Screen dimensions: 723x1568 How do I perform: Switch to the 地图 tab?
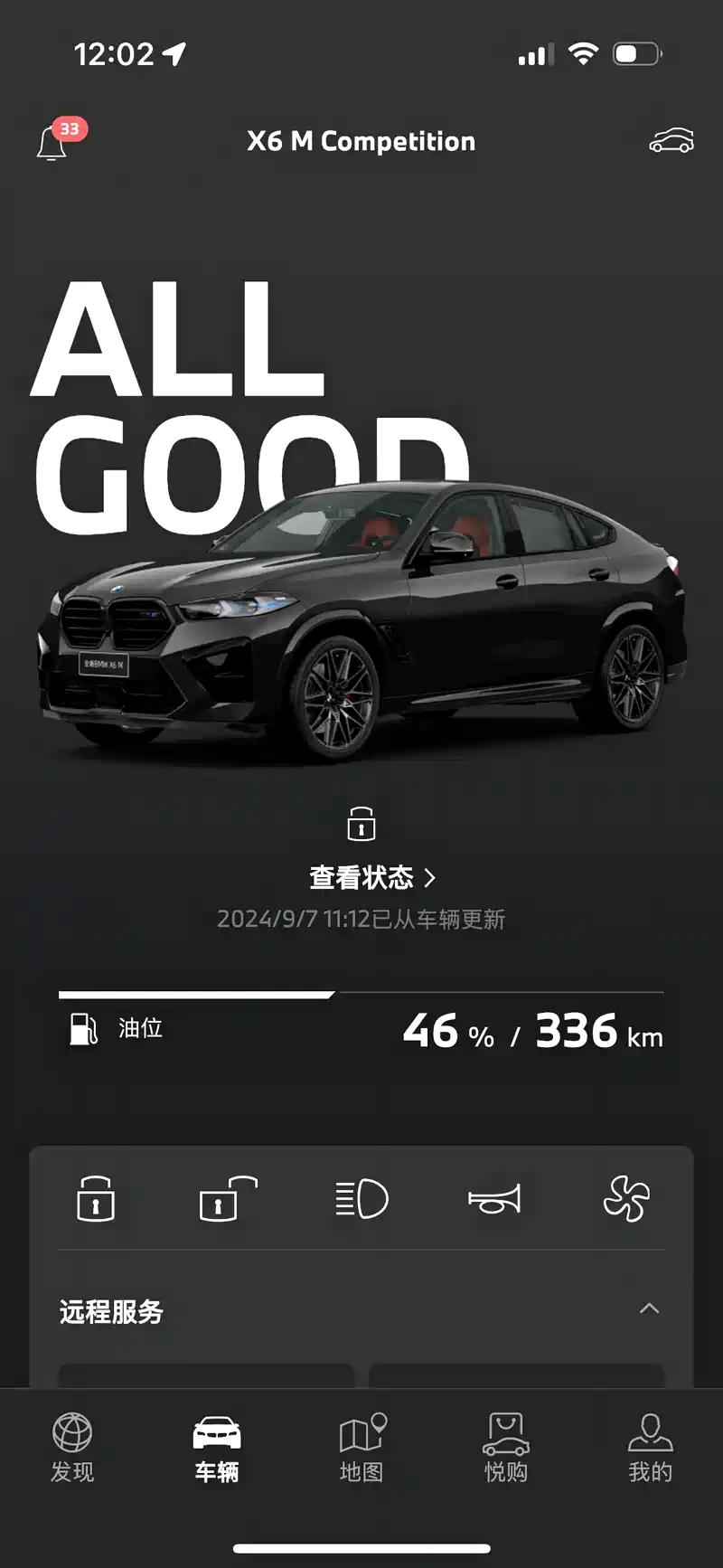[x=361, y=1448]
